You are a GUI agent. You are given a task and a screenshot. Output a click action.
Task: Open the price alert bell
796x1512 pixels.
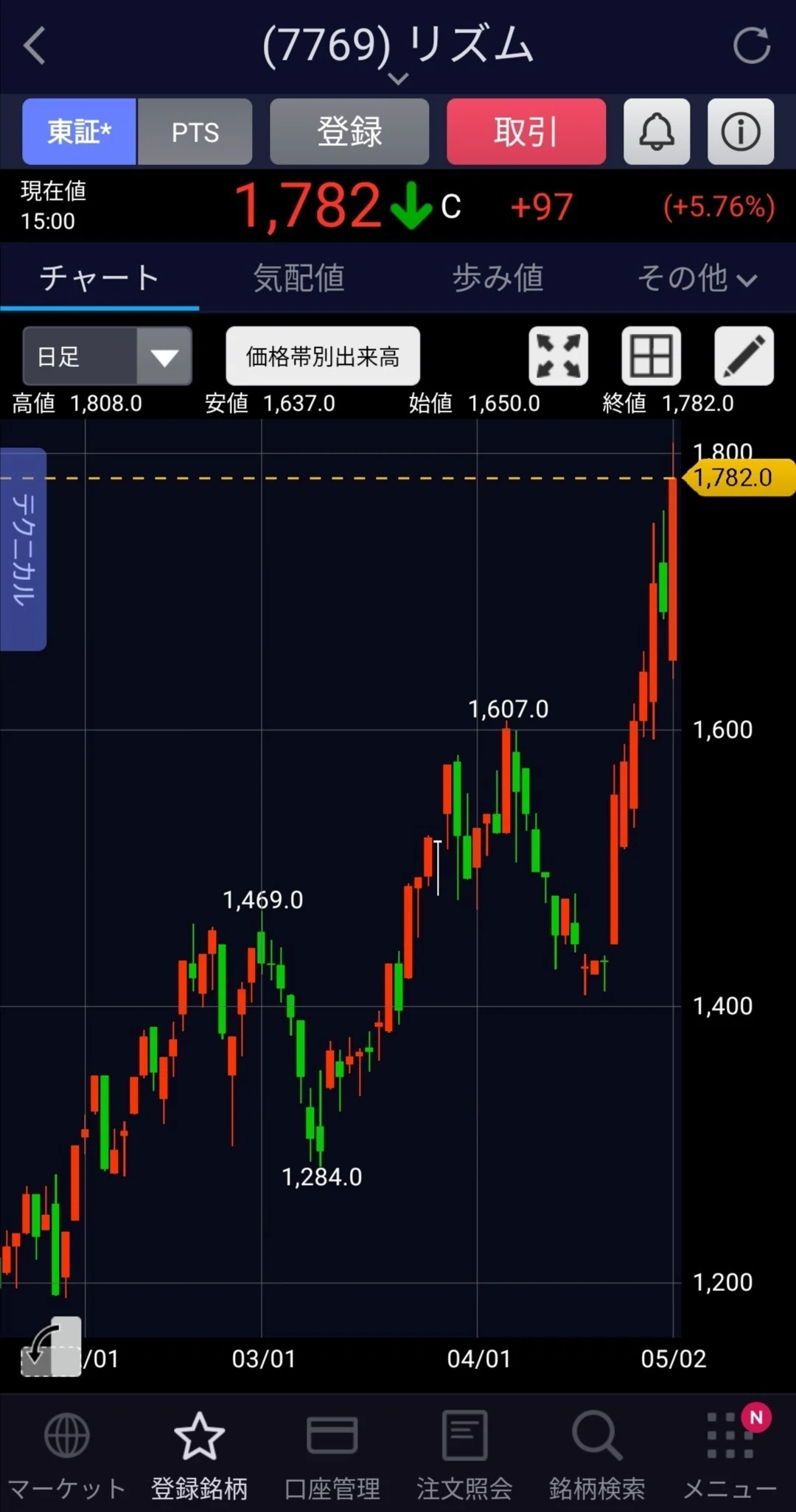(x=657, y=131)
